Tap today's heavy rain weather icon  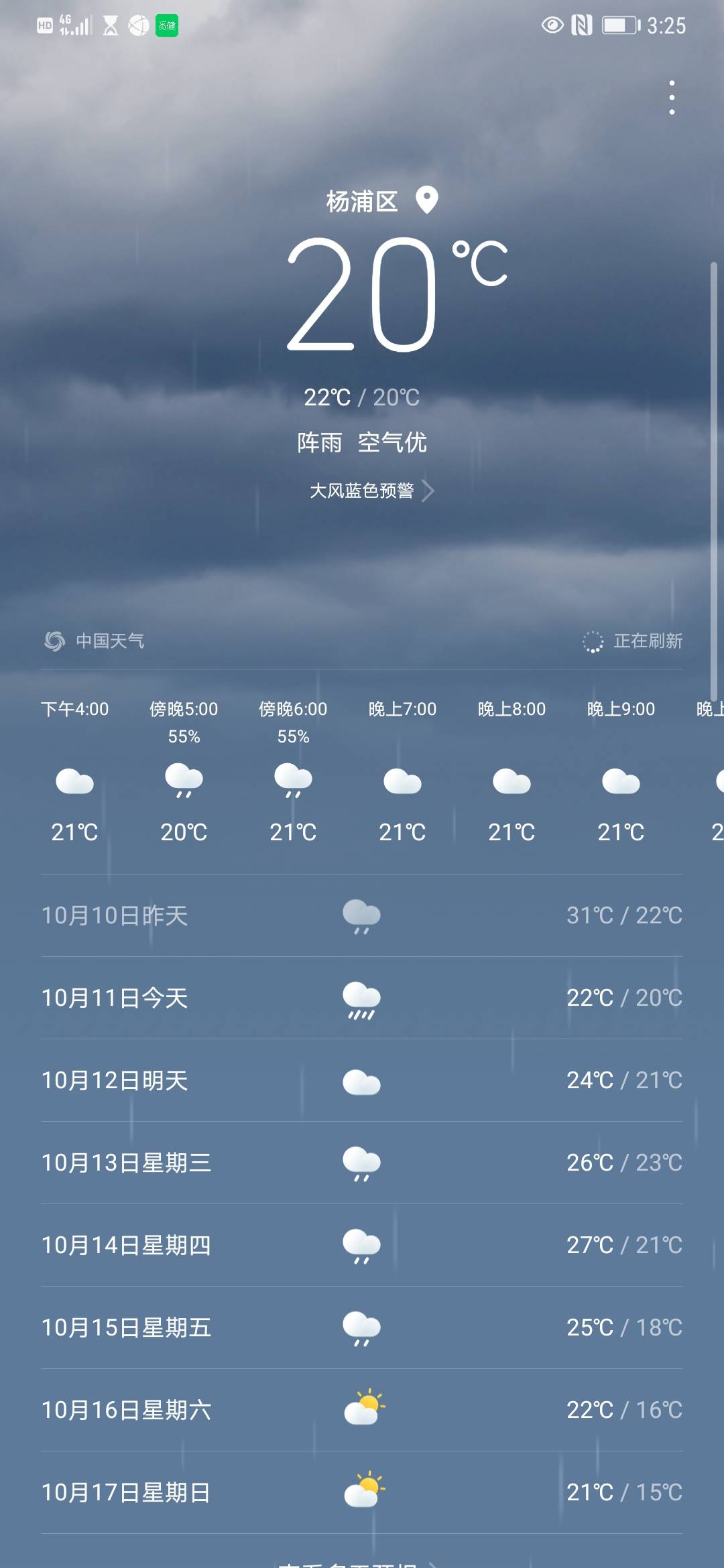(362, 998)
